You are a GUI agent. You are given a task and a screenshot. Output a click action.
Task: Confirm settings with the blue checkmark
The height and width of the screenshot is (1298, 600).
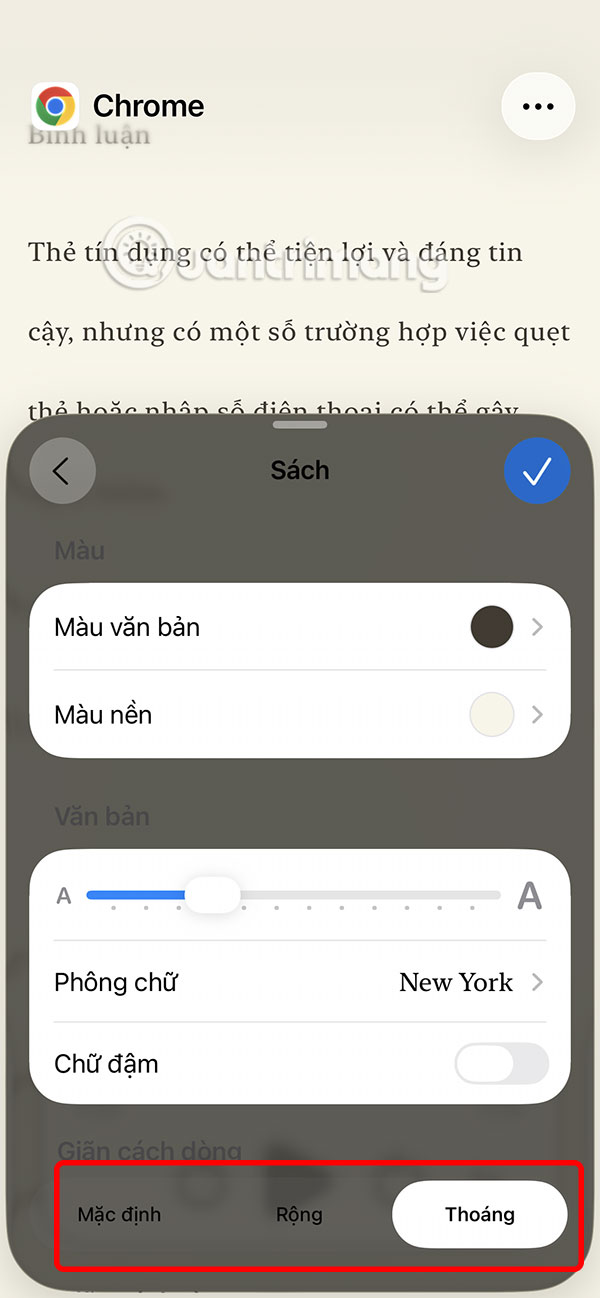tap(537, 470)
